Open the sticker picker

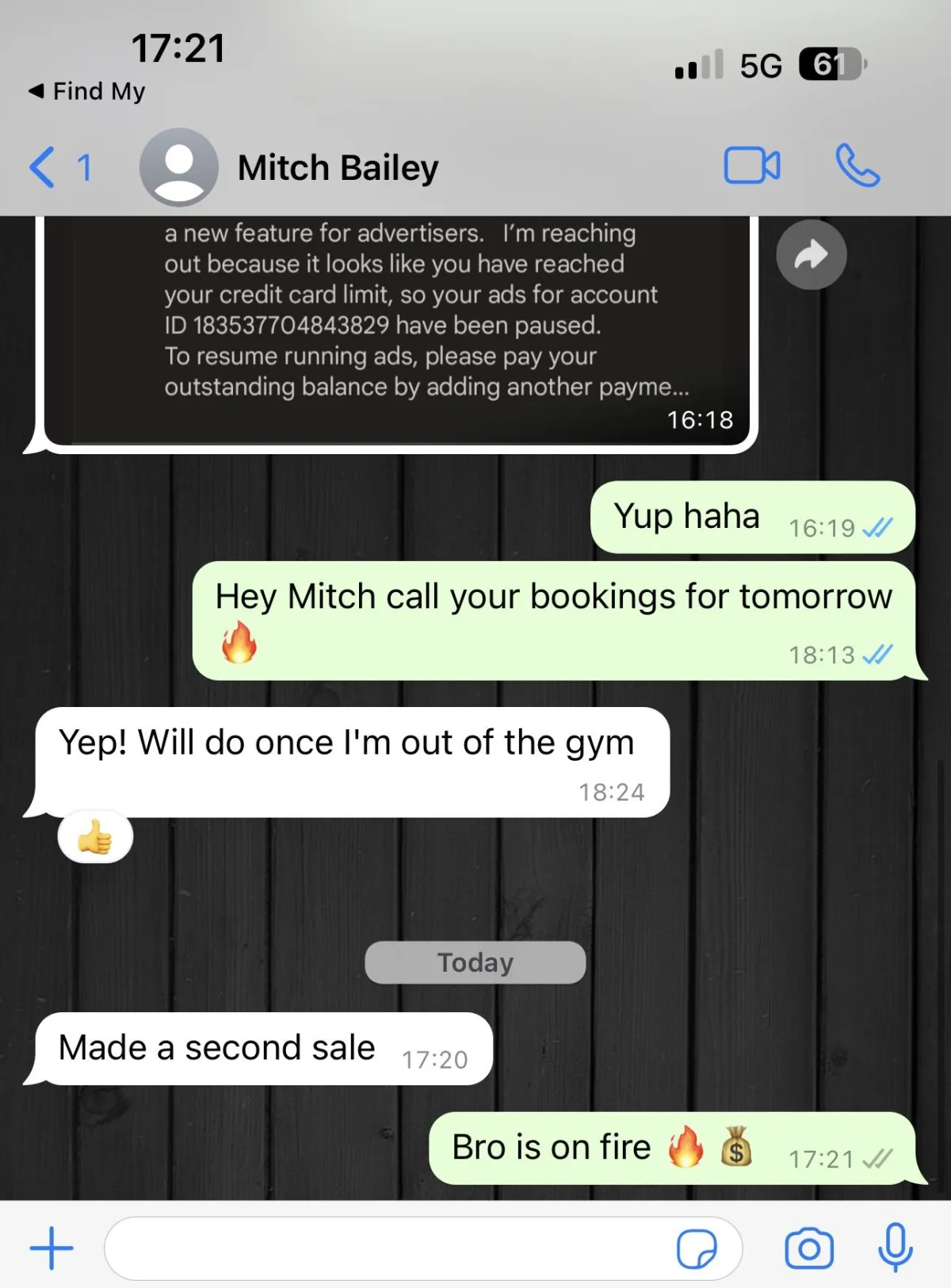(x=697, y=1248)
